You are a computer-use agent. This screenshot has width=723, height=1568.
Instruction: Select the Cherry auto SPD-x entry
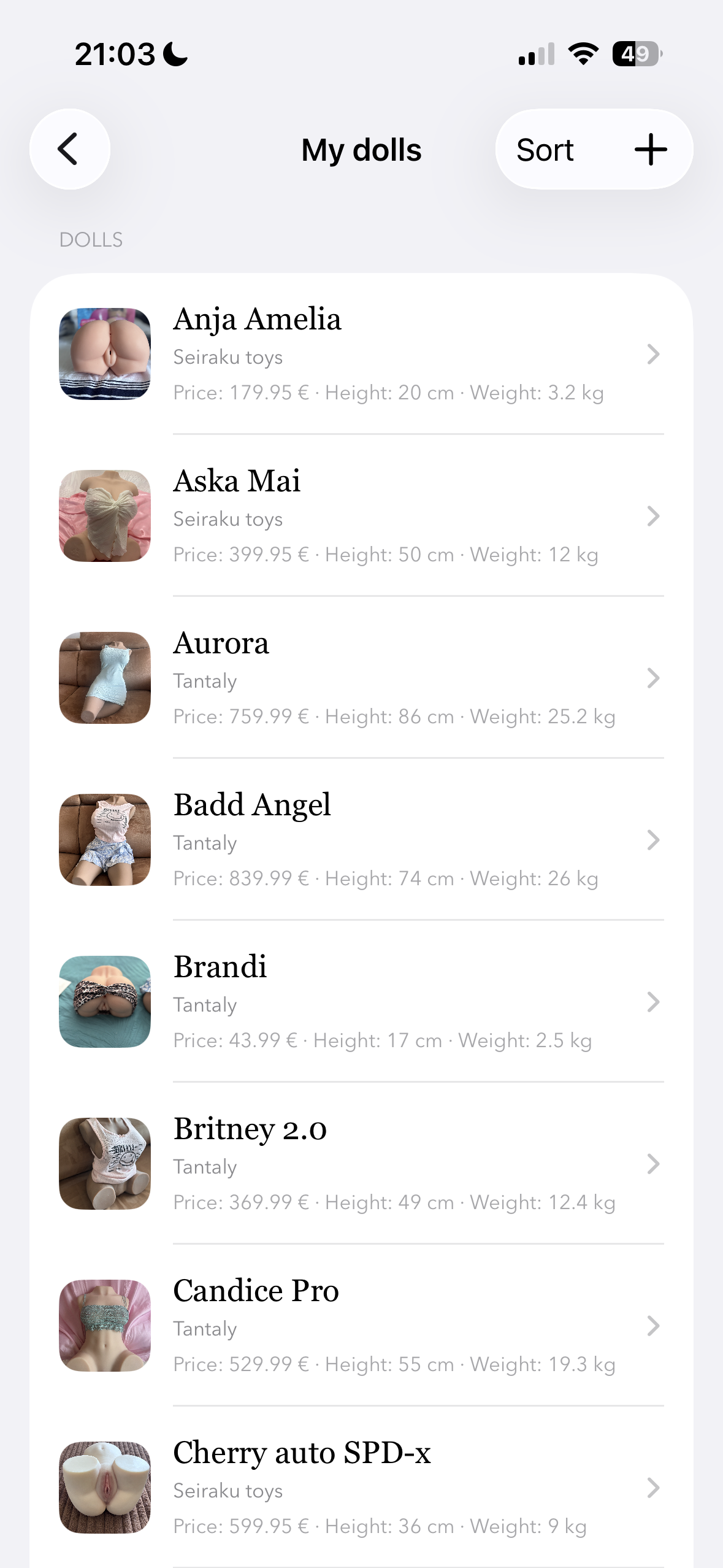coord(362,1487)
